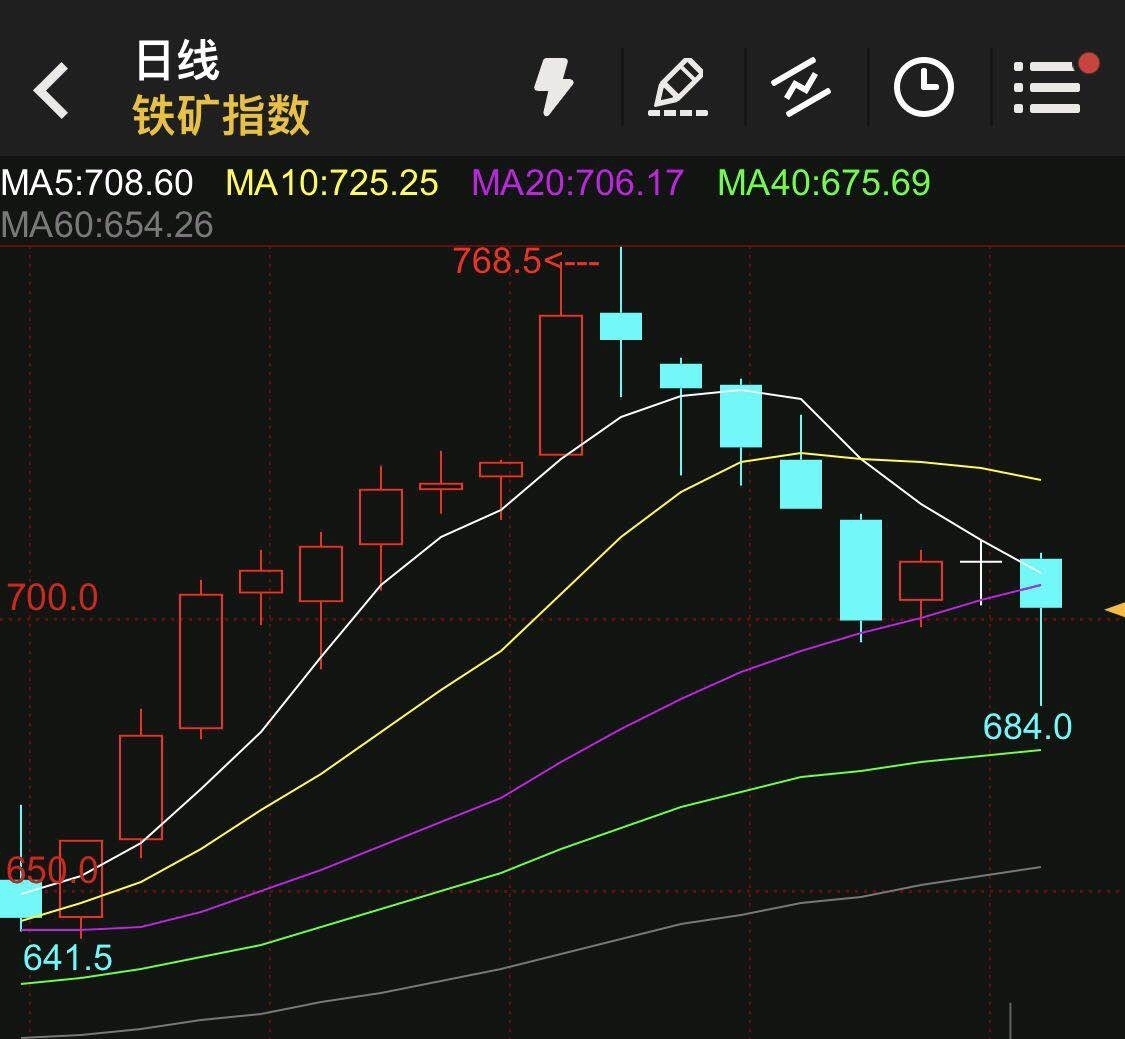Open the pencil drawing tool
Image resolution: width=1125 pixels, height=1039 pixels.
pyautogui.click(x=678, y=88)
